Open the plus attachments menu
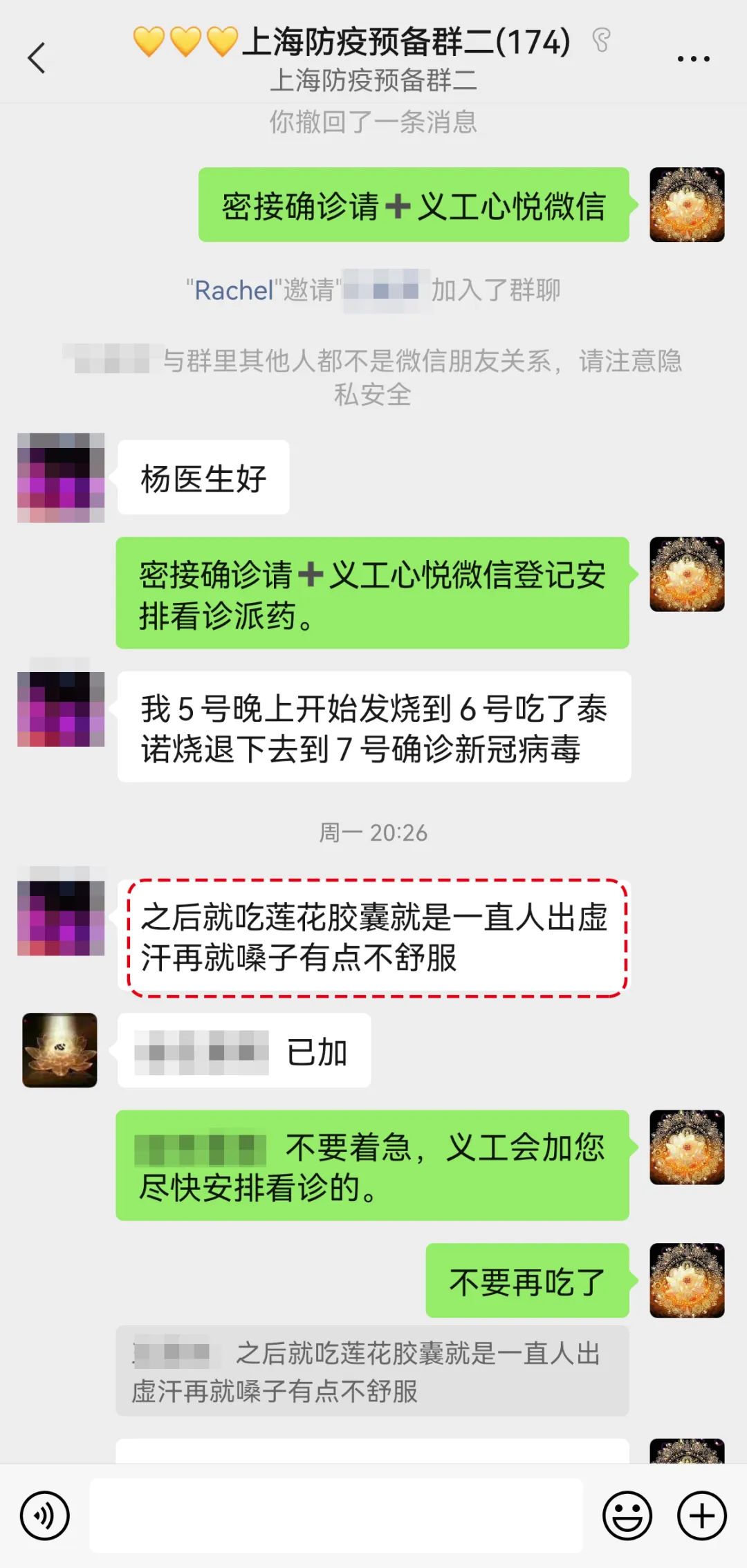 [x=701, y=1515]
